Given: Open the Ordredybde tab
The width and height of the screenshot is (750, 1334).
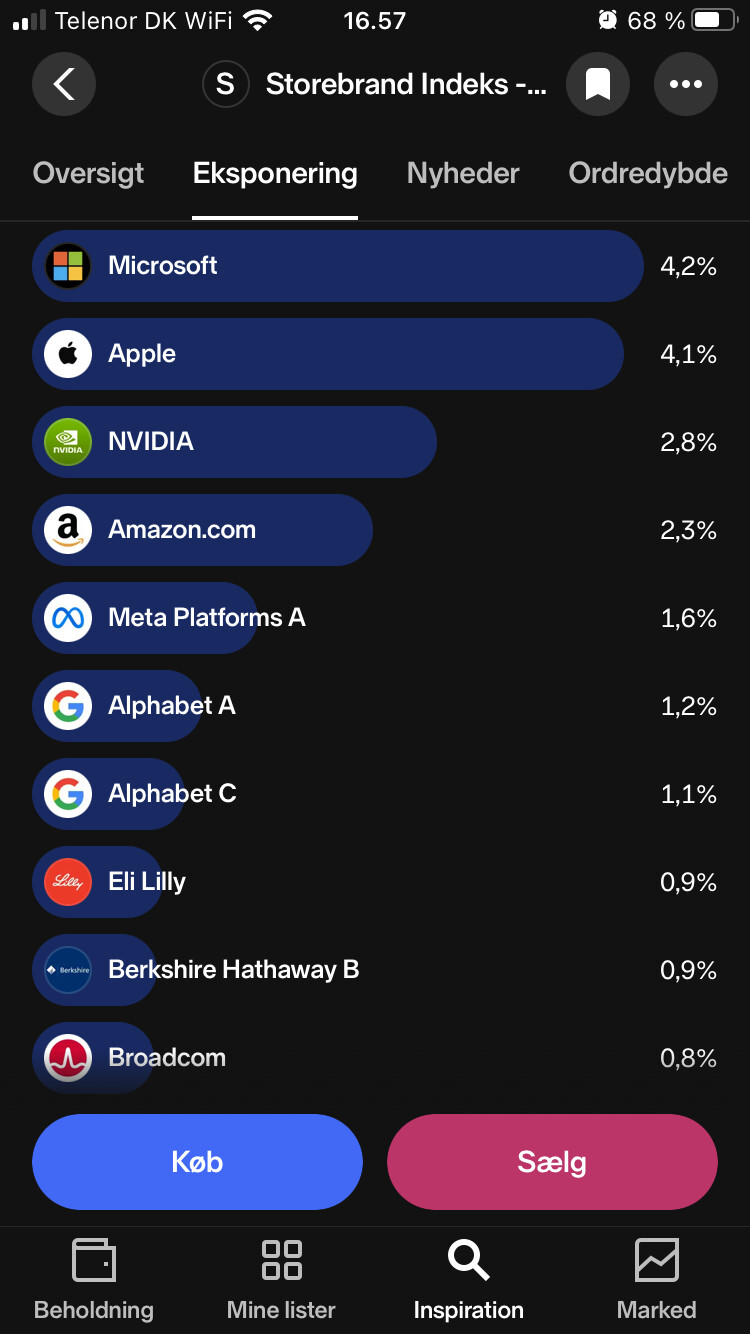Looking at the screenshot, I should click(648, 173).
